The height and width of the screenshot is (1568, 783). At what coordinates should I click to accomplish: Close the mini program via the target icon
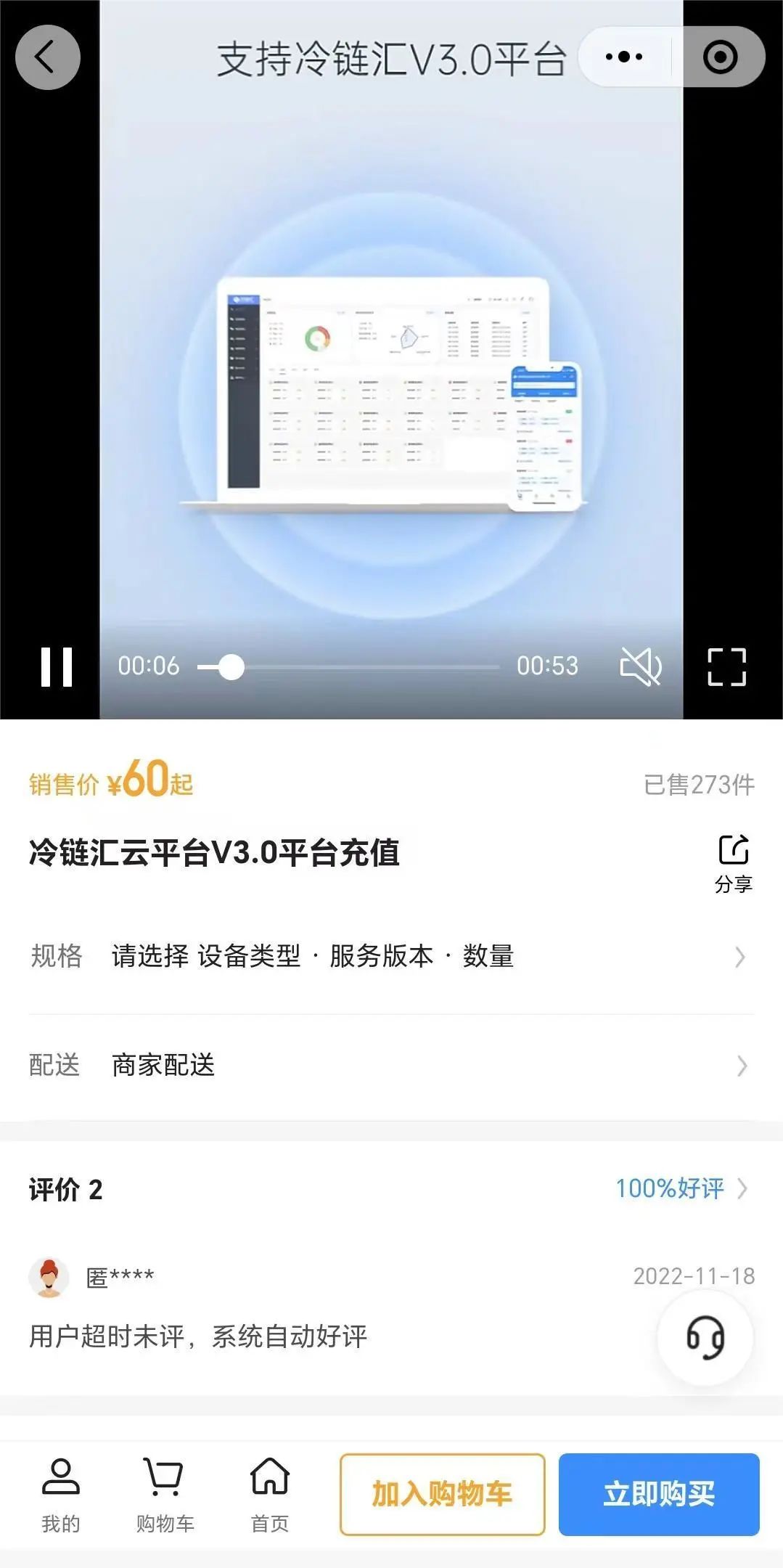click(720, 57)
